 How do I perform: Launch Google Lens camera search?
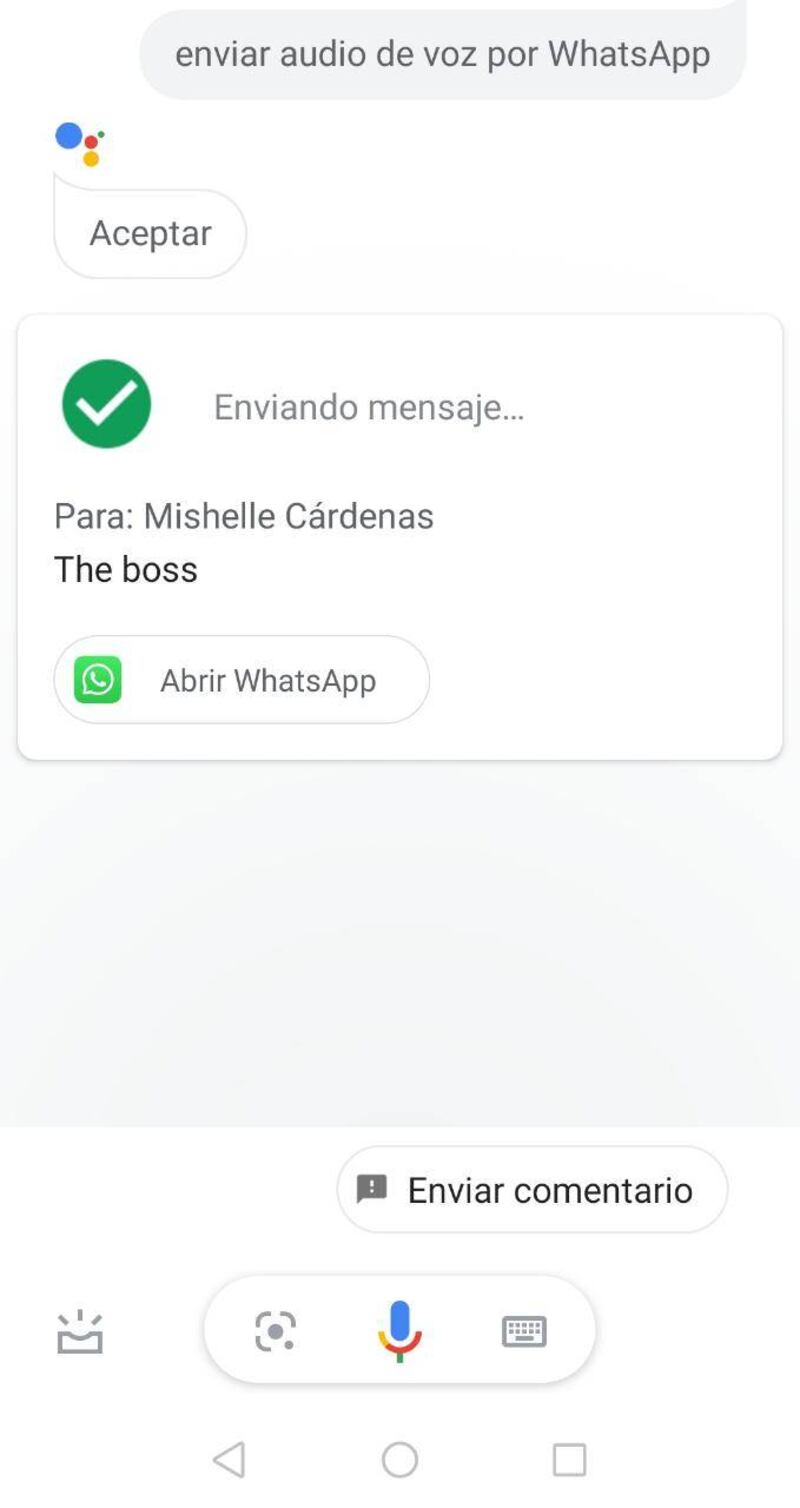coord(275,1331)
